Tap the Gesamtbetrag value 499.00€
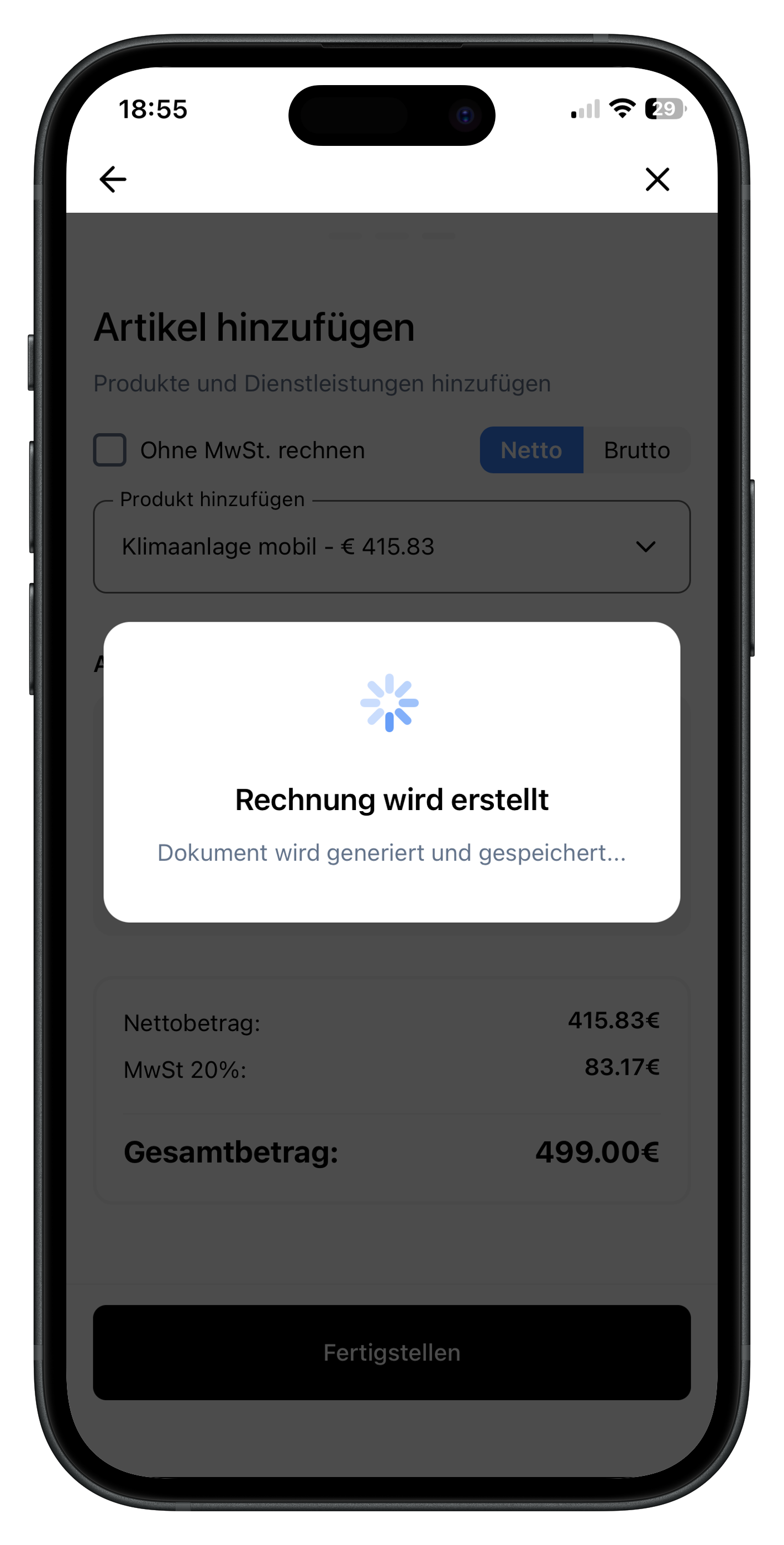The image size is (784, 1545). pyautogui.click(x=597, y=1152)
